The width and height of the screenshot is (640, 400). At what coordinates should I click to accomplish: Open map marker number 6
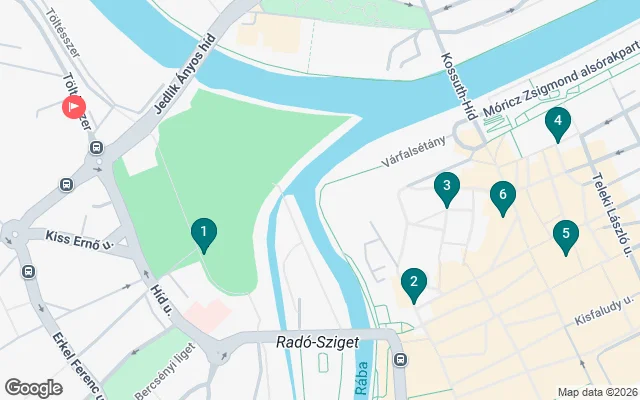pos(502,197)
